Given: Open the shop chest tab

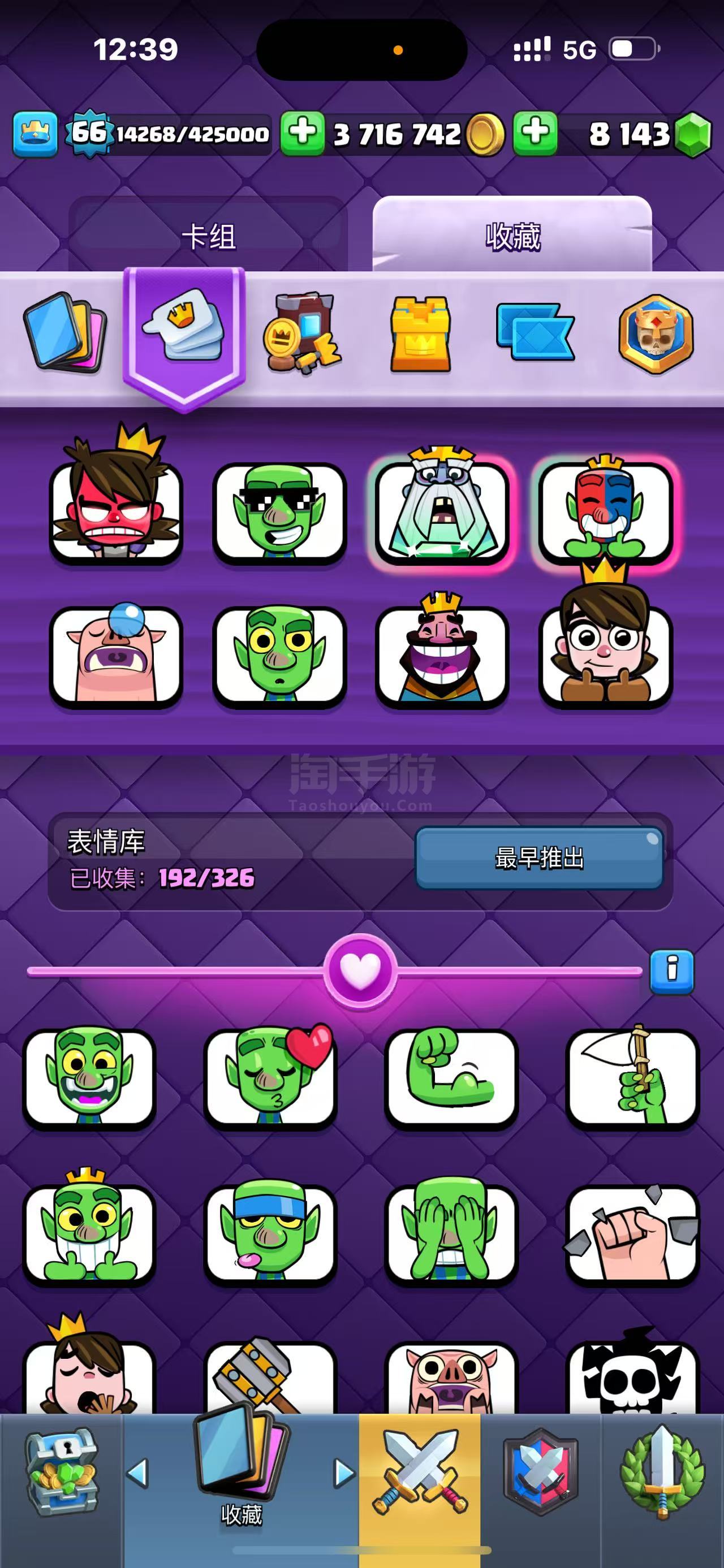Looking at the screenshot, I should 62,1473.
